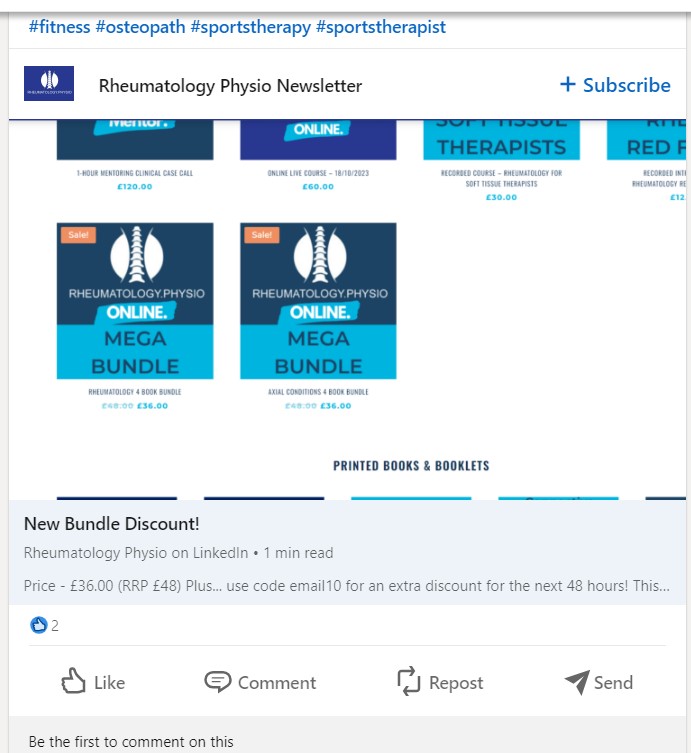Open the #sportstherapy hashtag

tap(252, 27)
